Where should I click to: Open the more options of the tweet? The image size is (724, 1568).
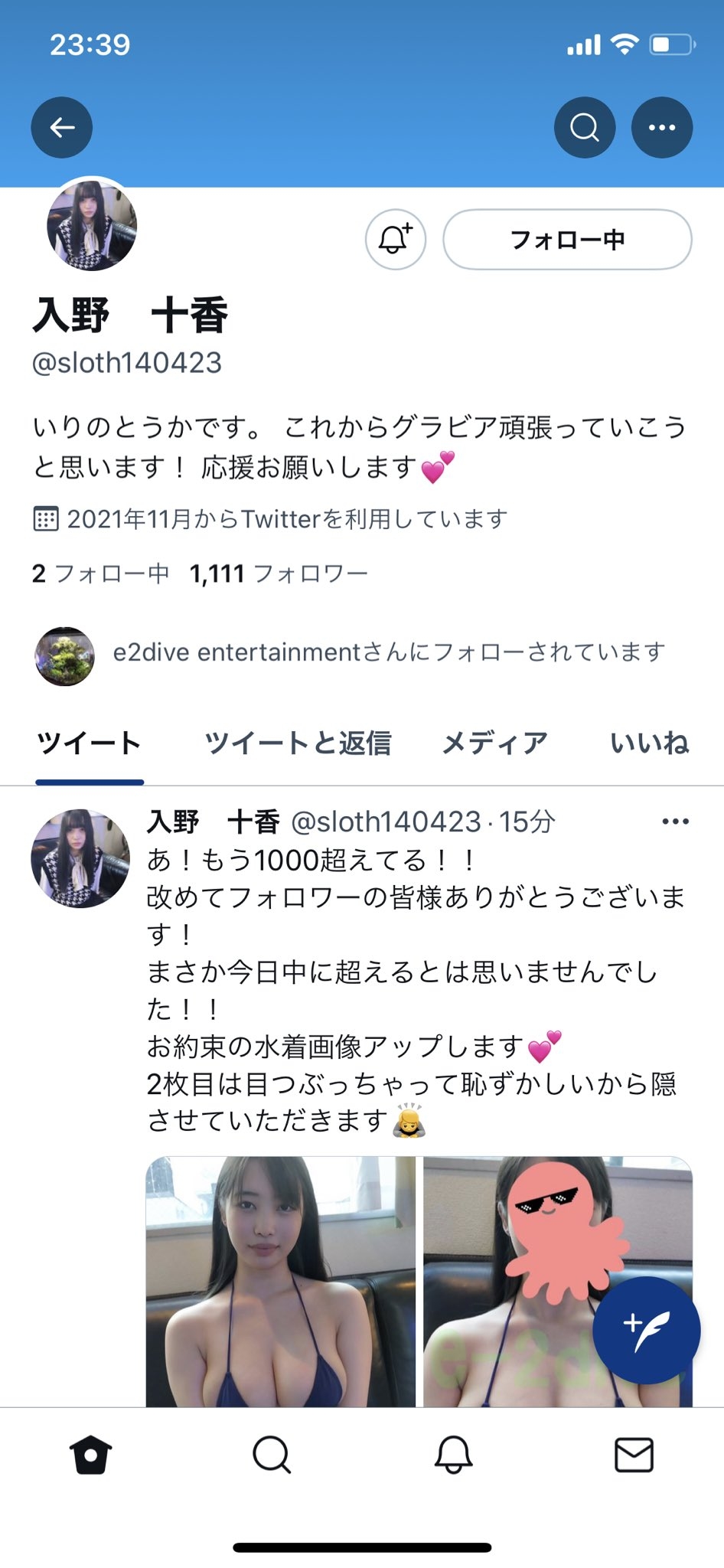[x=675, y=822]
